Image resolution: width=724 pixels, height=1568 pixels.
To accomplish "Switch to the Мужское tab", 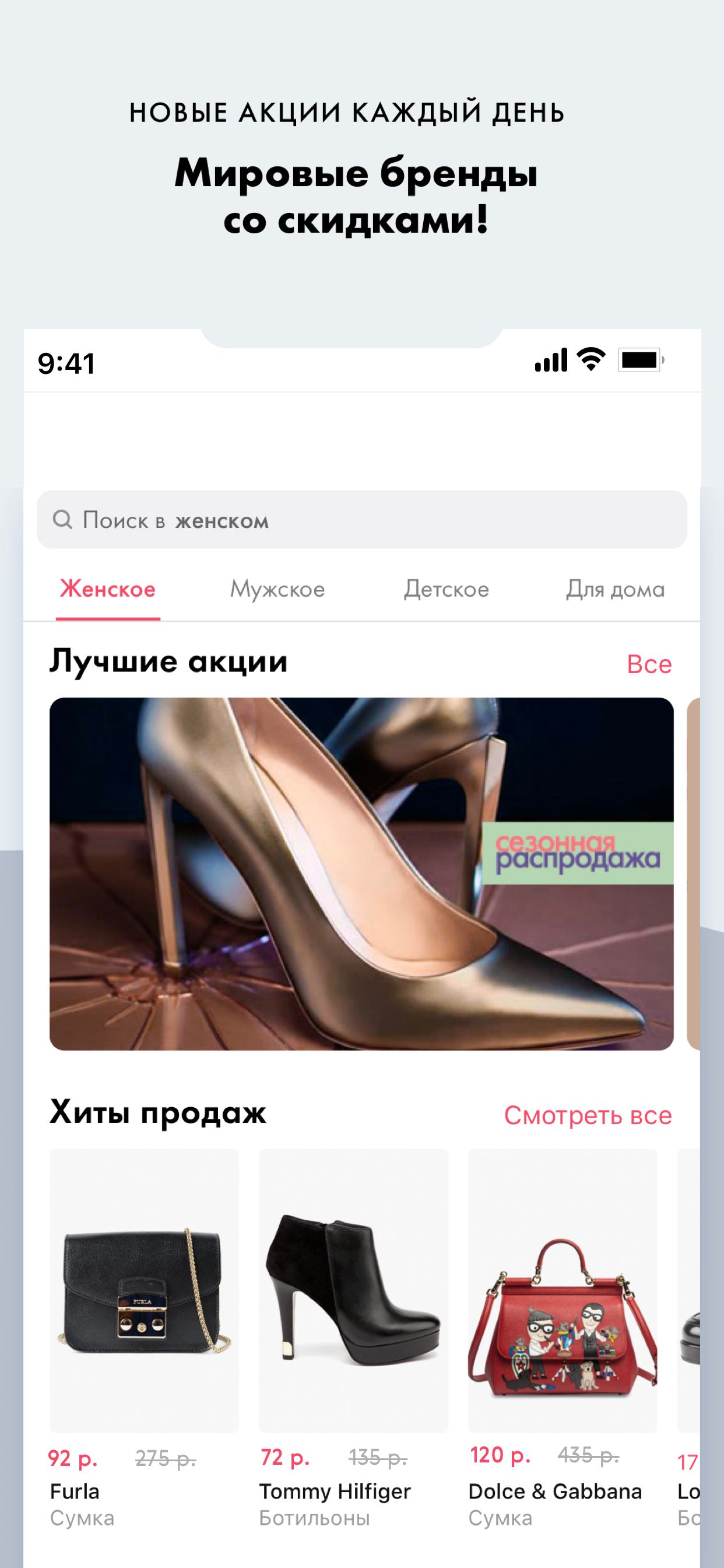I will 279,589.
